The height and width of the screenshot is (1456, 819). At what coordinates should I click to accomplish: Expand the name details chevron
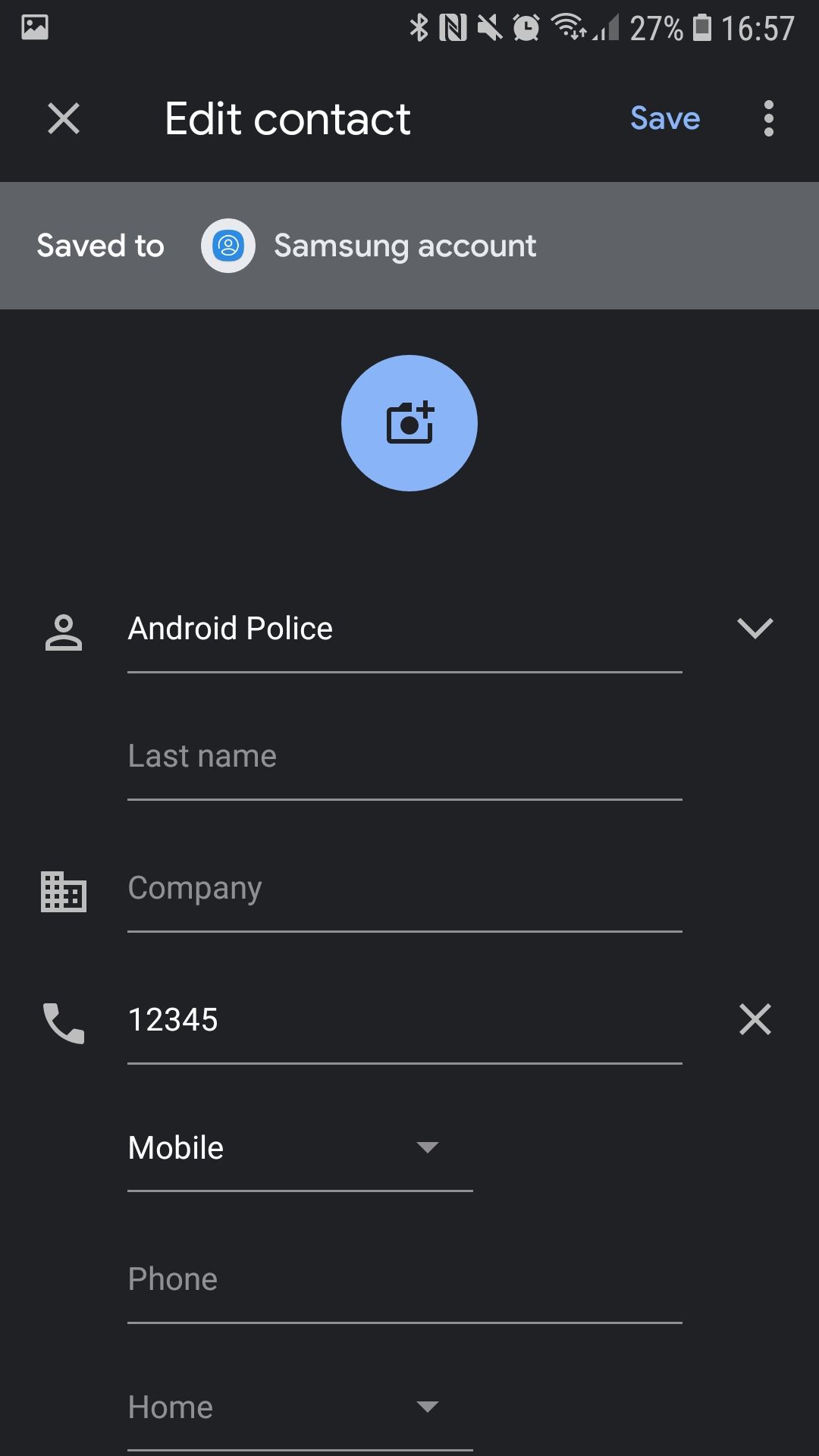[x=755, y=628]
